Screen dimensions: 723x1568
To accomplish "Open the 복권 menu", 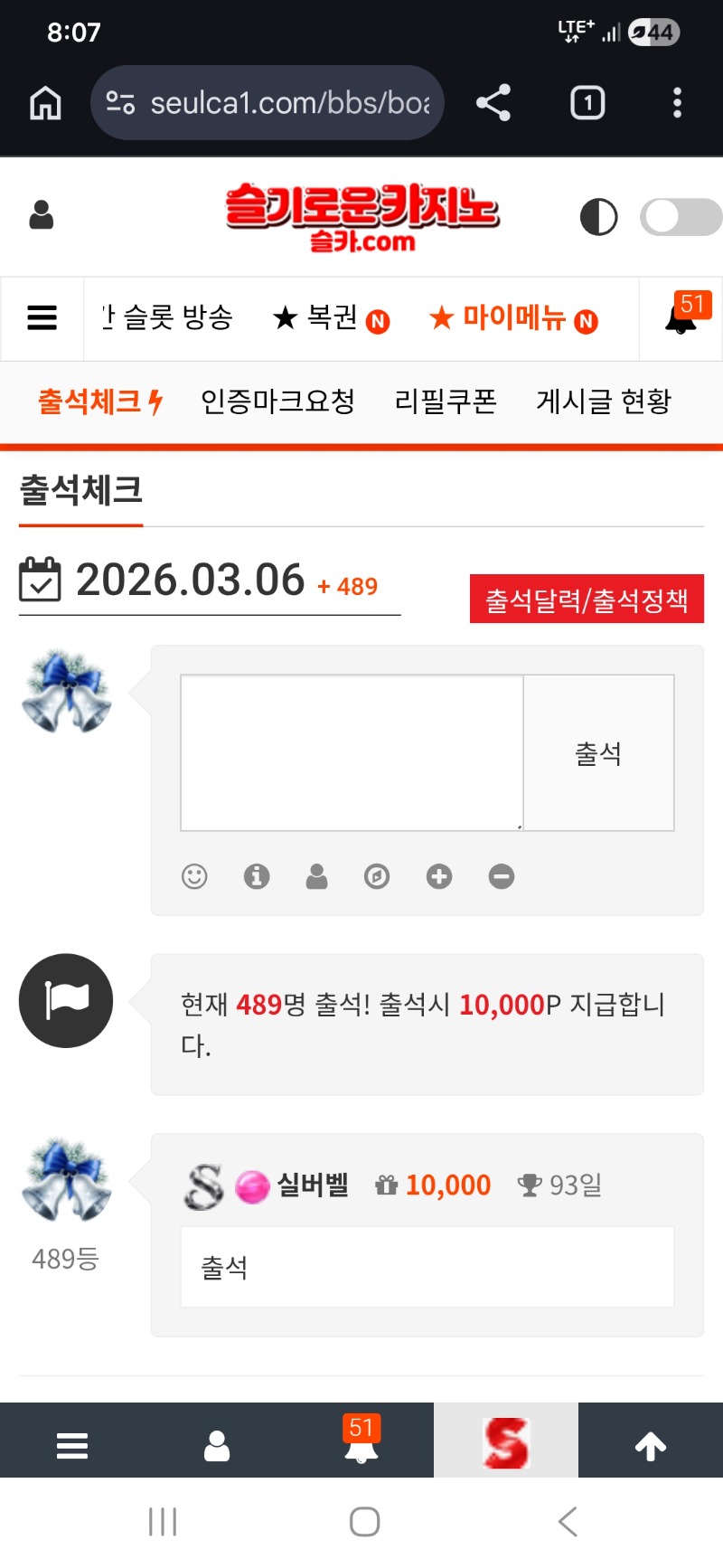I will (x=331, y=318).
